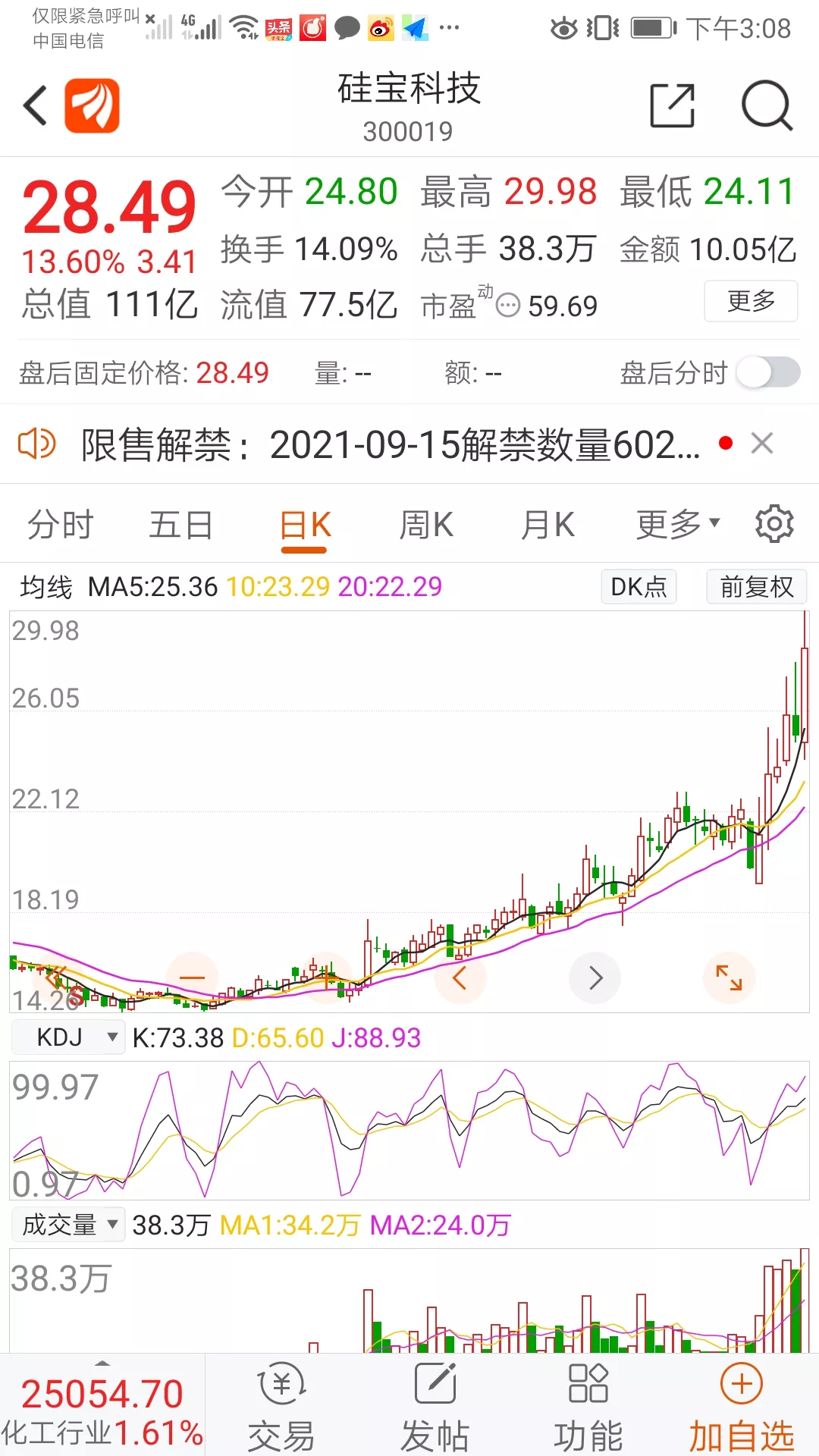The height and width of the screenshot is (1456, 819).
Task: Open the 交易 trade section
Action: tap(281, 1405)
